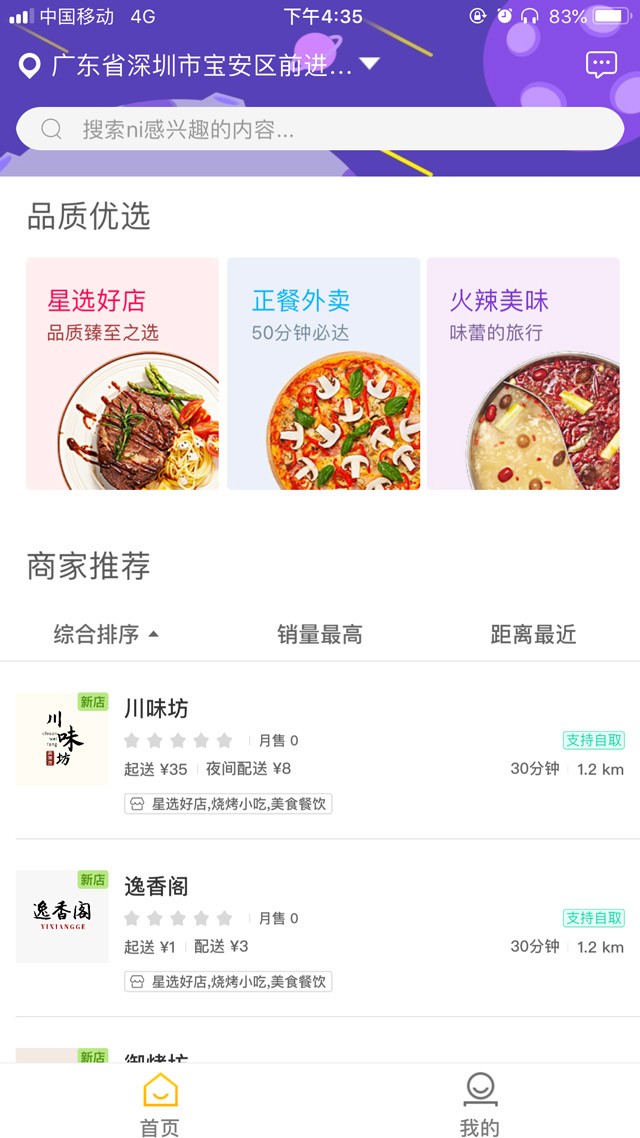Open the 川味坊 restaurant listing
640x1138 pixels.
[320, 750]
